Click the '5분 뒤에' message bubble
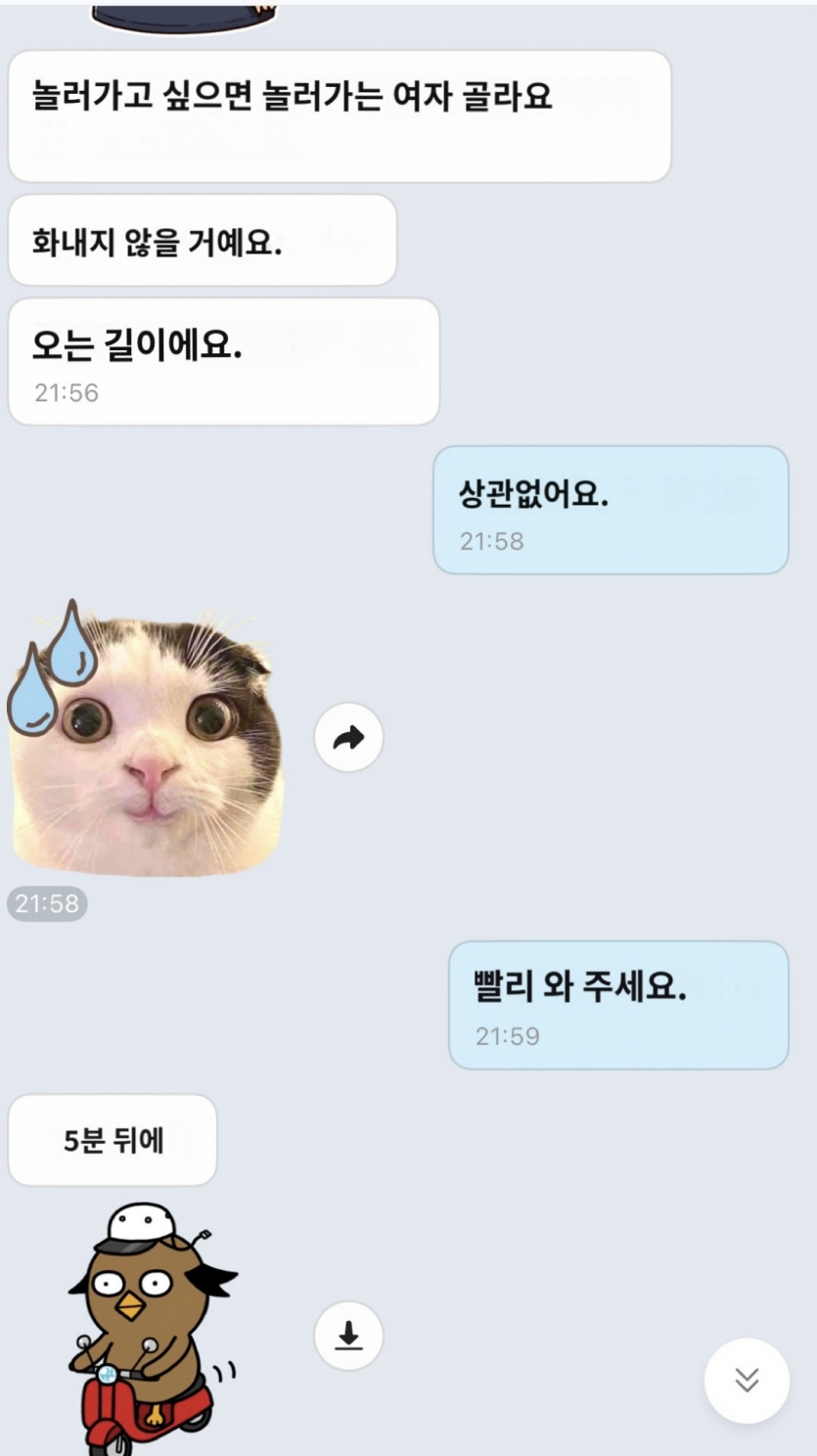The height and width of the screenshot is (1456, 817). [111, 1141]
